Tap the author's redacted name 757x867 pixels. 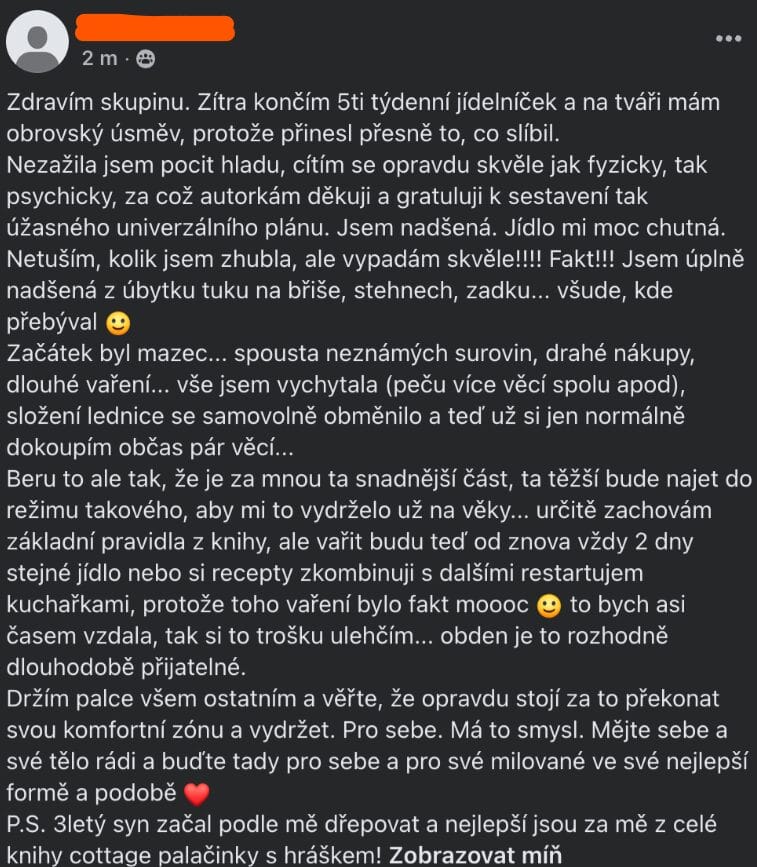155,28
